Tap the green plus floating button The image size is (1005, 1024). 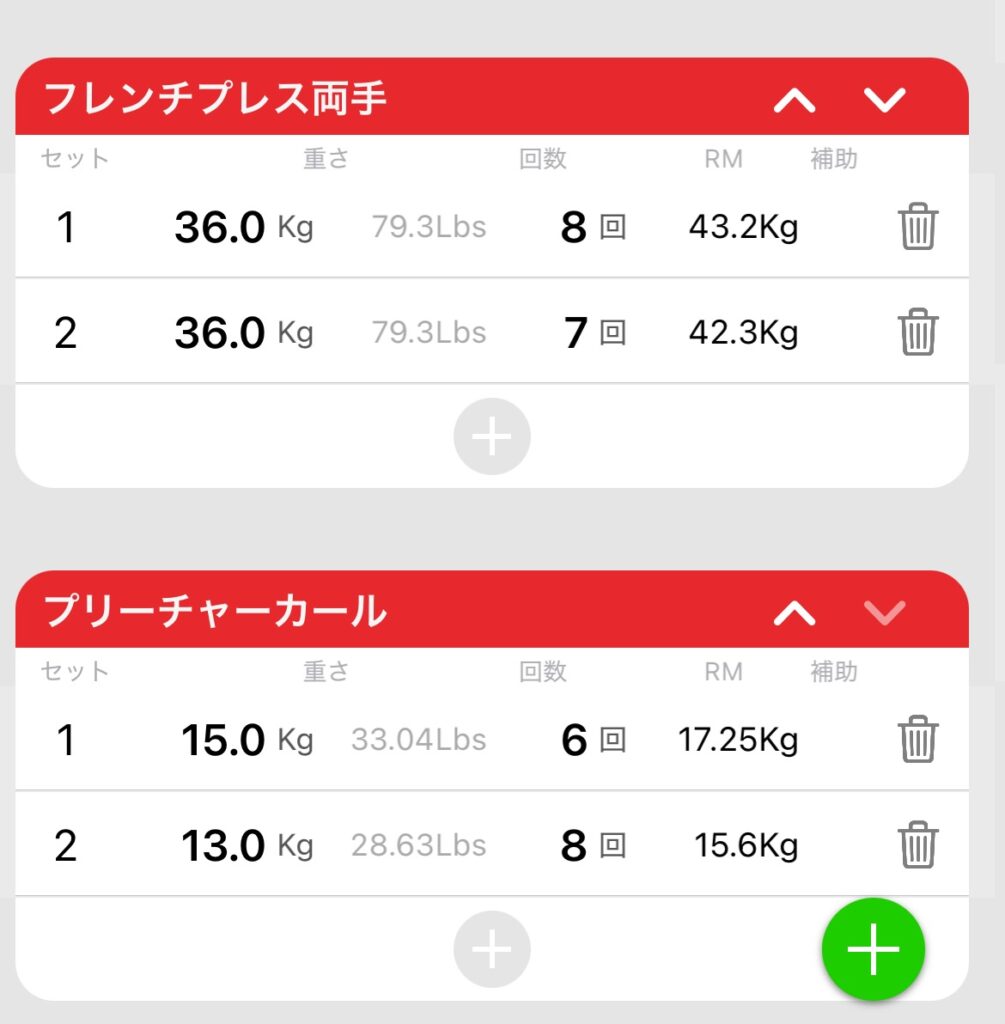click(873, 949)
